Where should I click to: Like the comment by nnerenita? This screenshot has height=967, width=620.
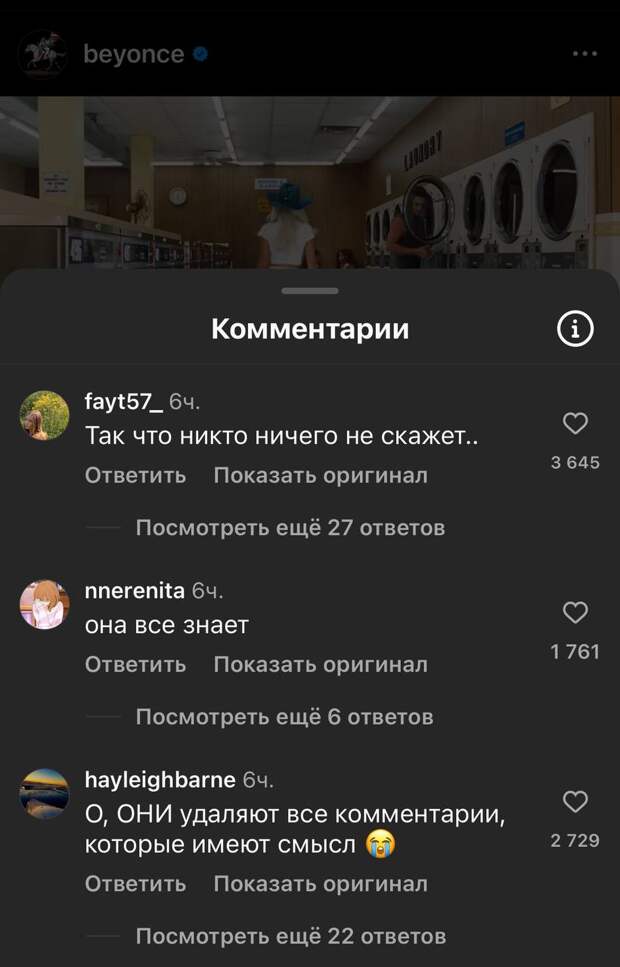tap(575, 613)
